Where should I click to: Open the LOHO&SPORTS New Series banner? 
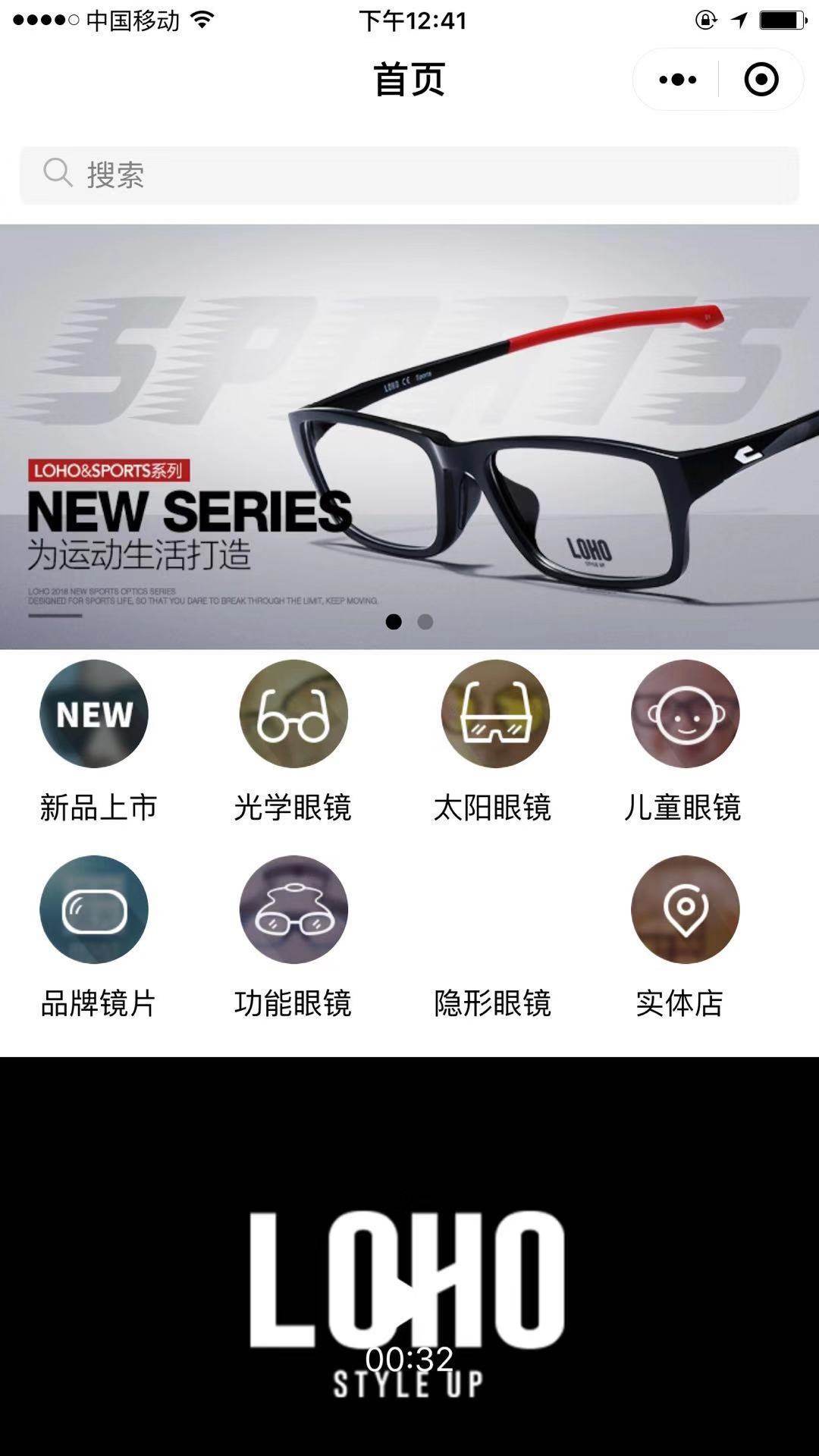pos(409,436)
